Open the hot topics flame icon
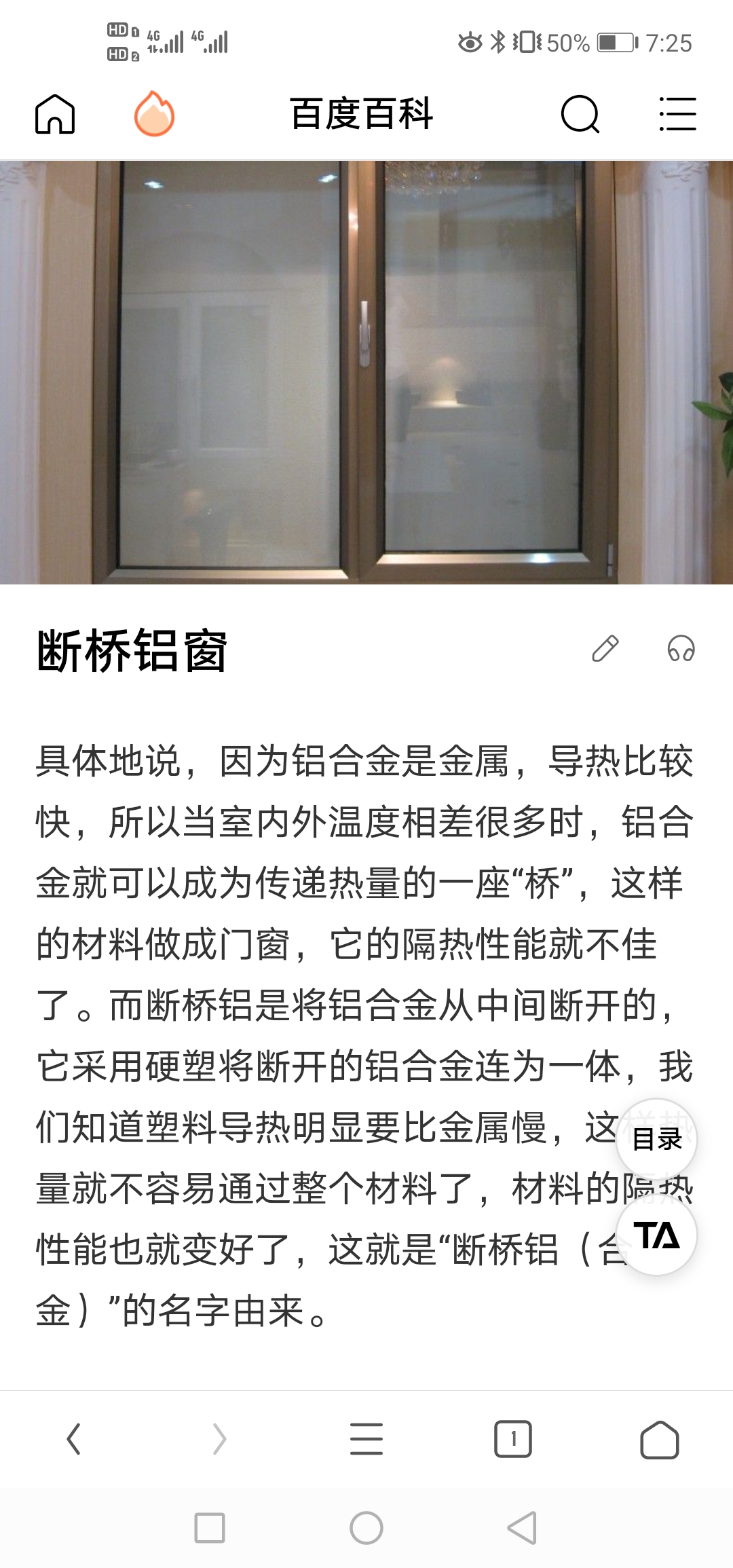 click(x=154, y=114)
